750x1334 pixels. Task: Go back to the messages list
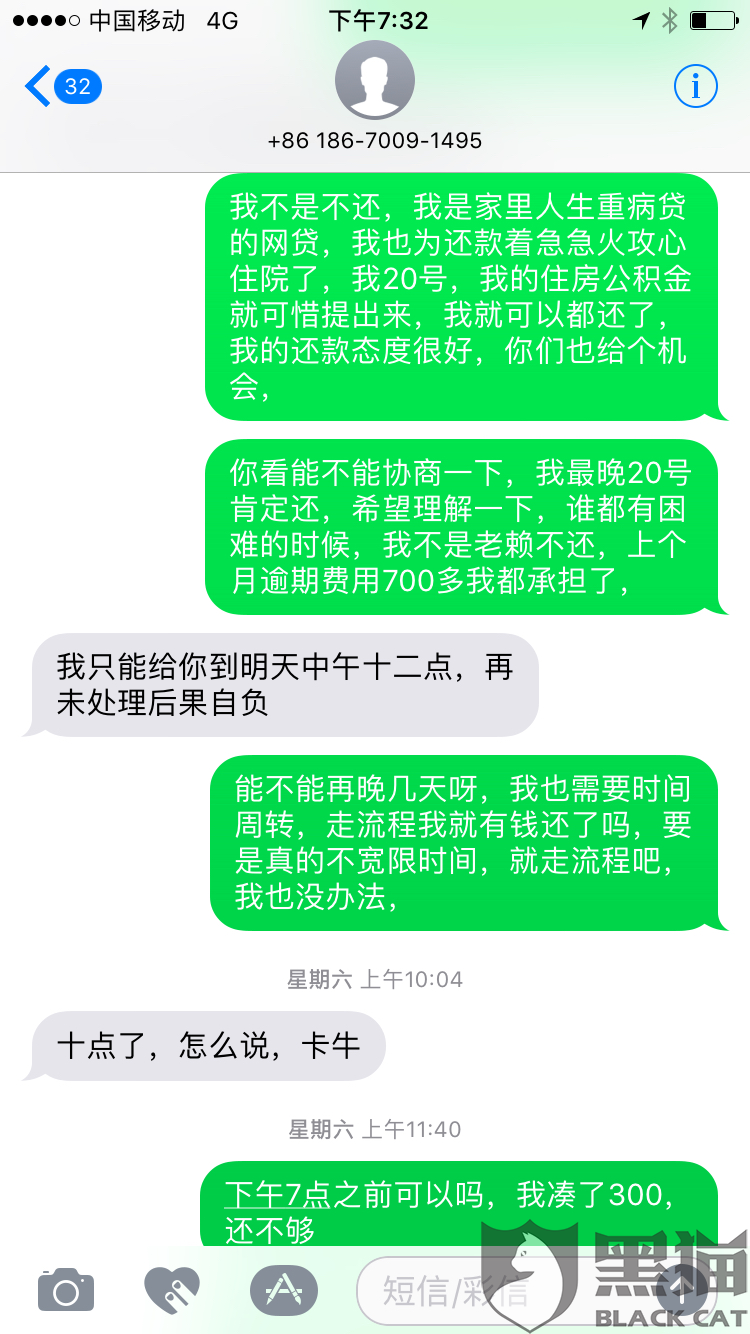click(x=60, y=87)
